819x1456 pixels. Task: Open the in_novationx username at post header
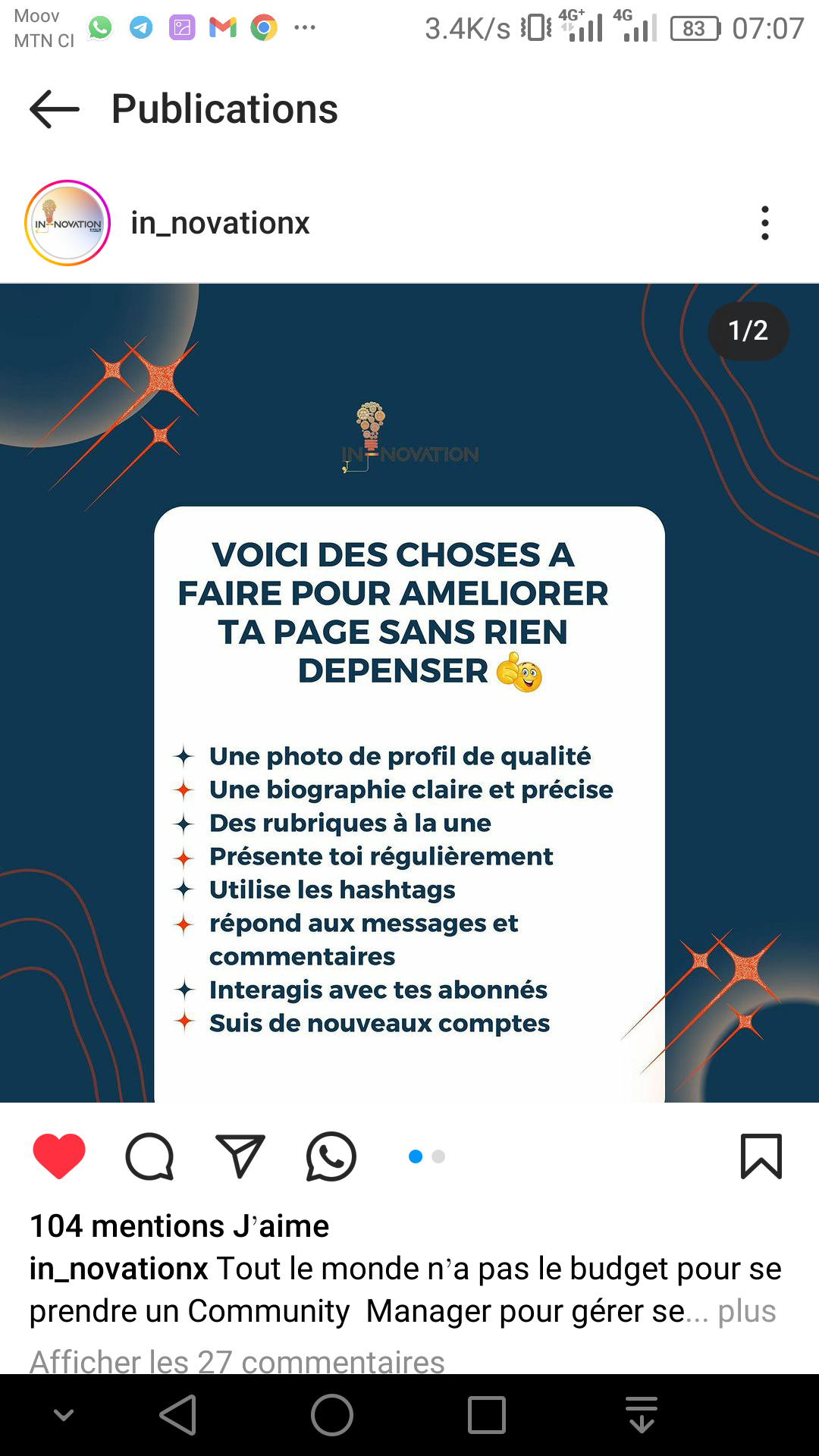click(x=220, y=223)
